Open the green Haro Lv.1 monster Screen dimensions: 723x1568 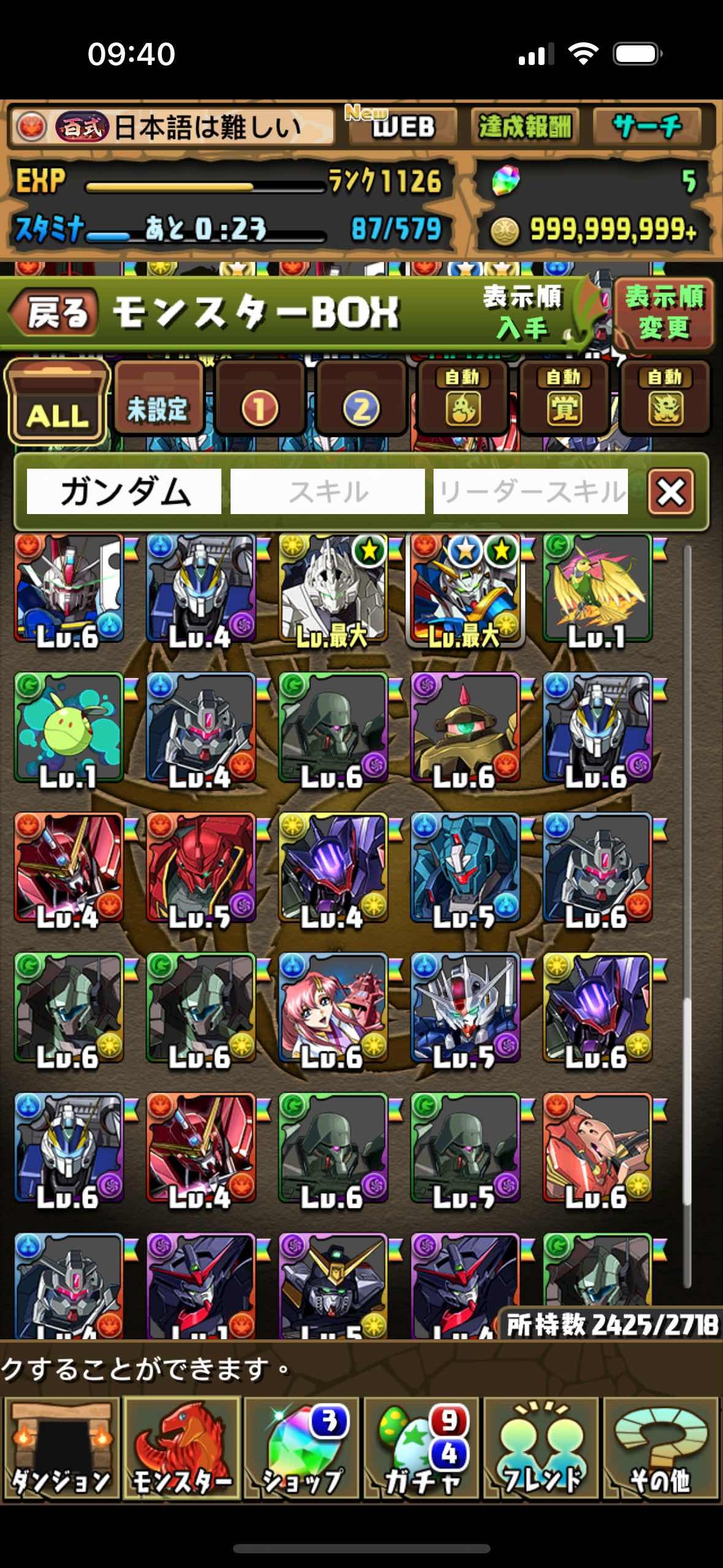coord(68,728)
